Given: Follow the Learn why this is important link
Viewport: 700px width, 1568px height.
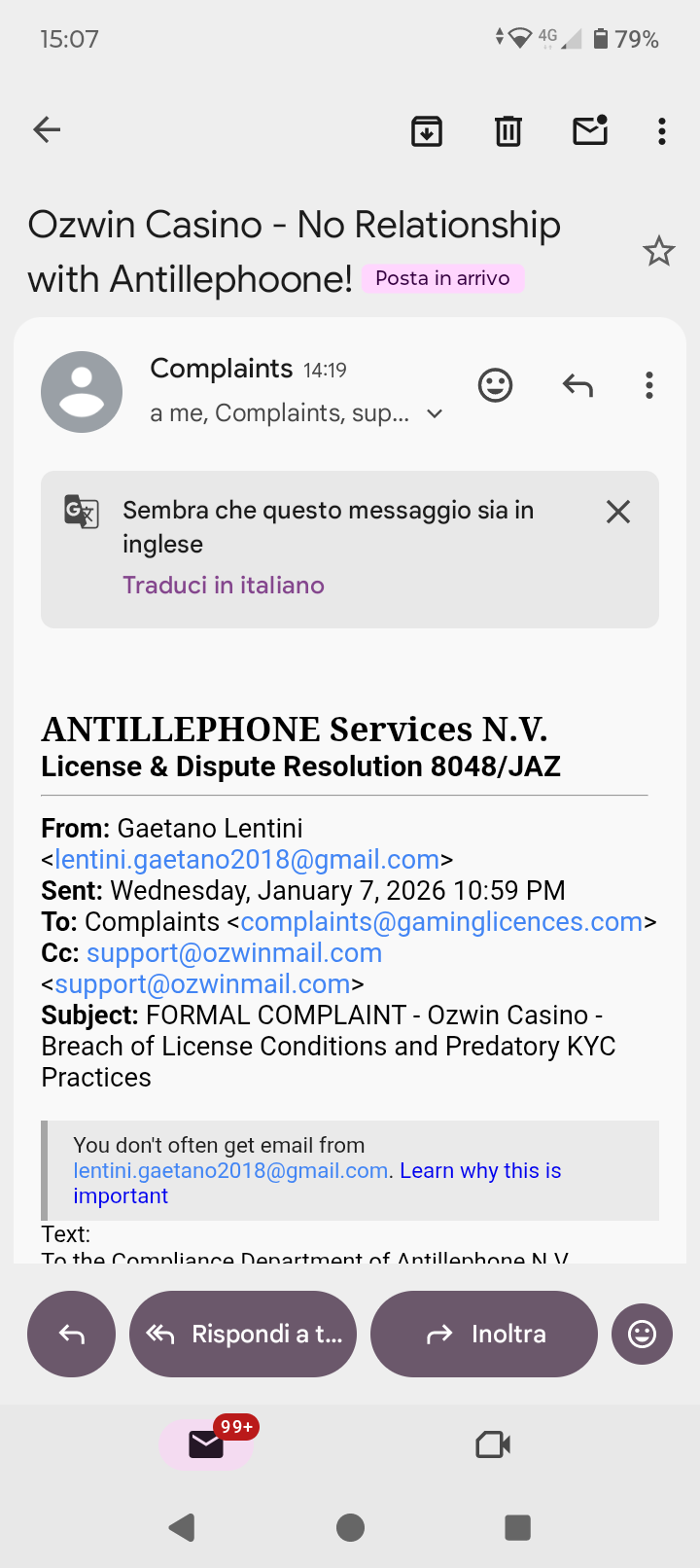Looking at the screenshot, I should coord(480,1171).
